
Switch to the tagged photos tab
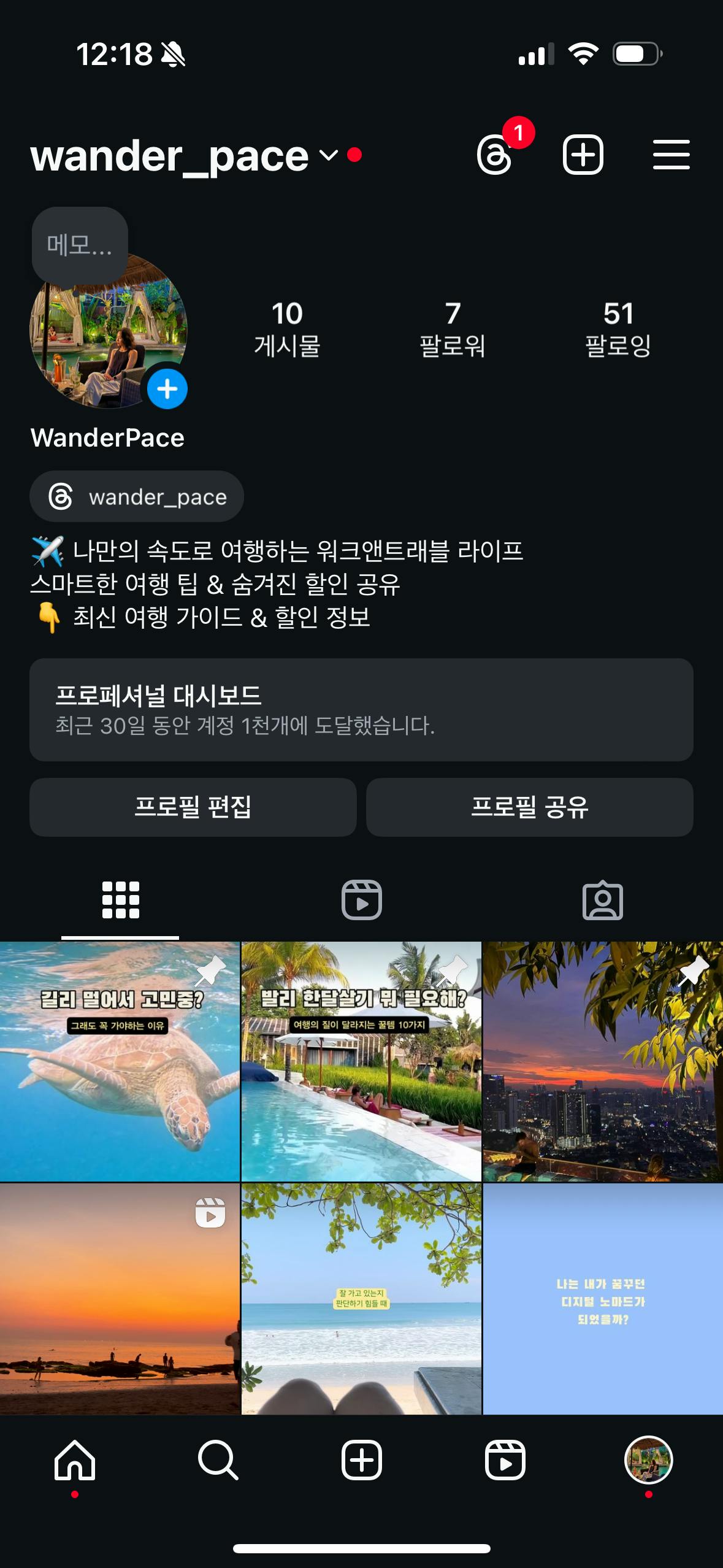click(602, 900)
